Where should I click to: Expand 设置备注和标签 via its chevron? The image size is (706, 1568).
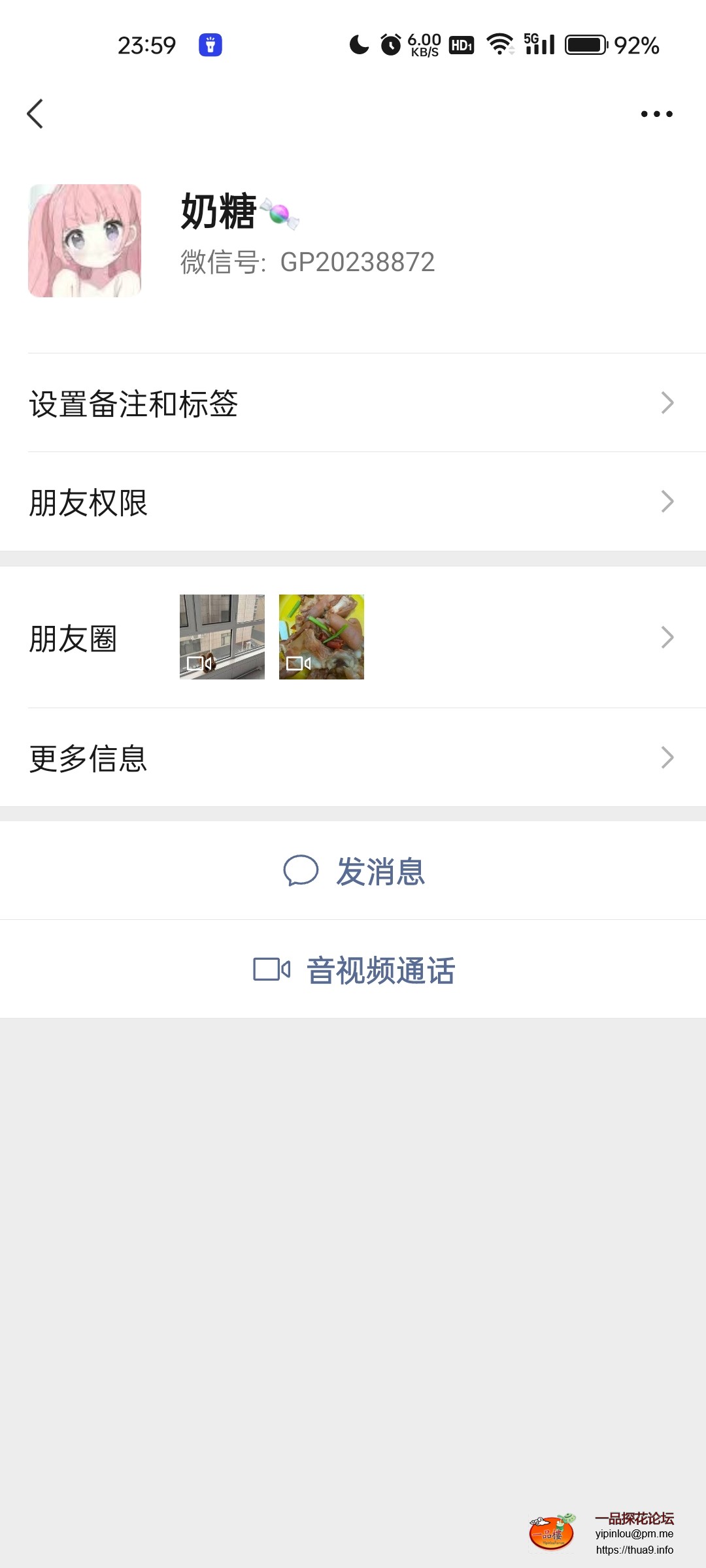pyautogui.click(x=667, y=403)
